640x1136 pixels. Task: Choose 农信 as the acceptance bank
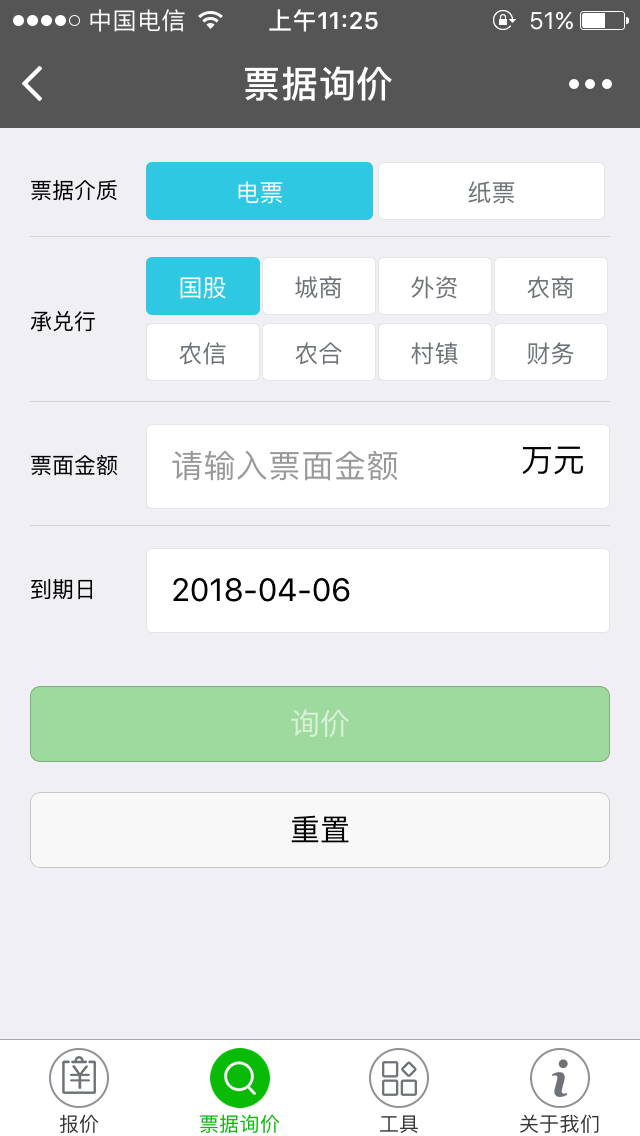(x=203, y=352)
